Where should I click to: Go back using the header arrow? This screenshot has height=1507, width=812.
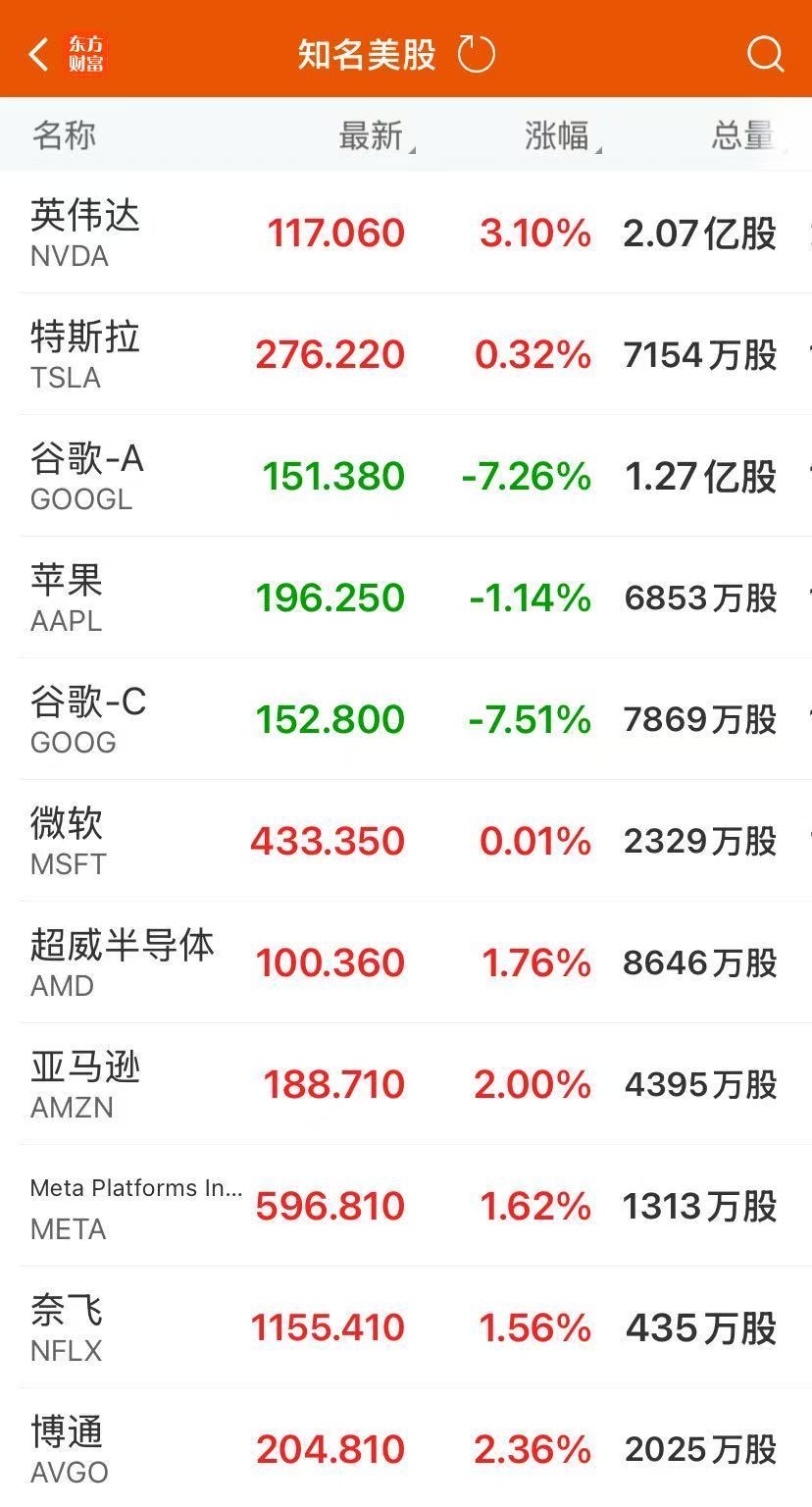pyautogui.click(x=39, y=55)
